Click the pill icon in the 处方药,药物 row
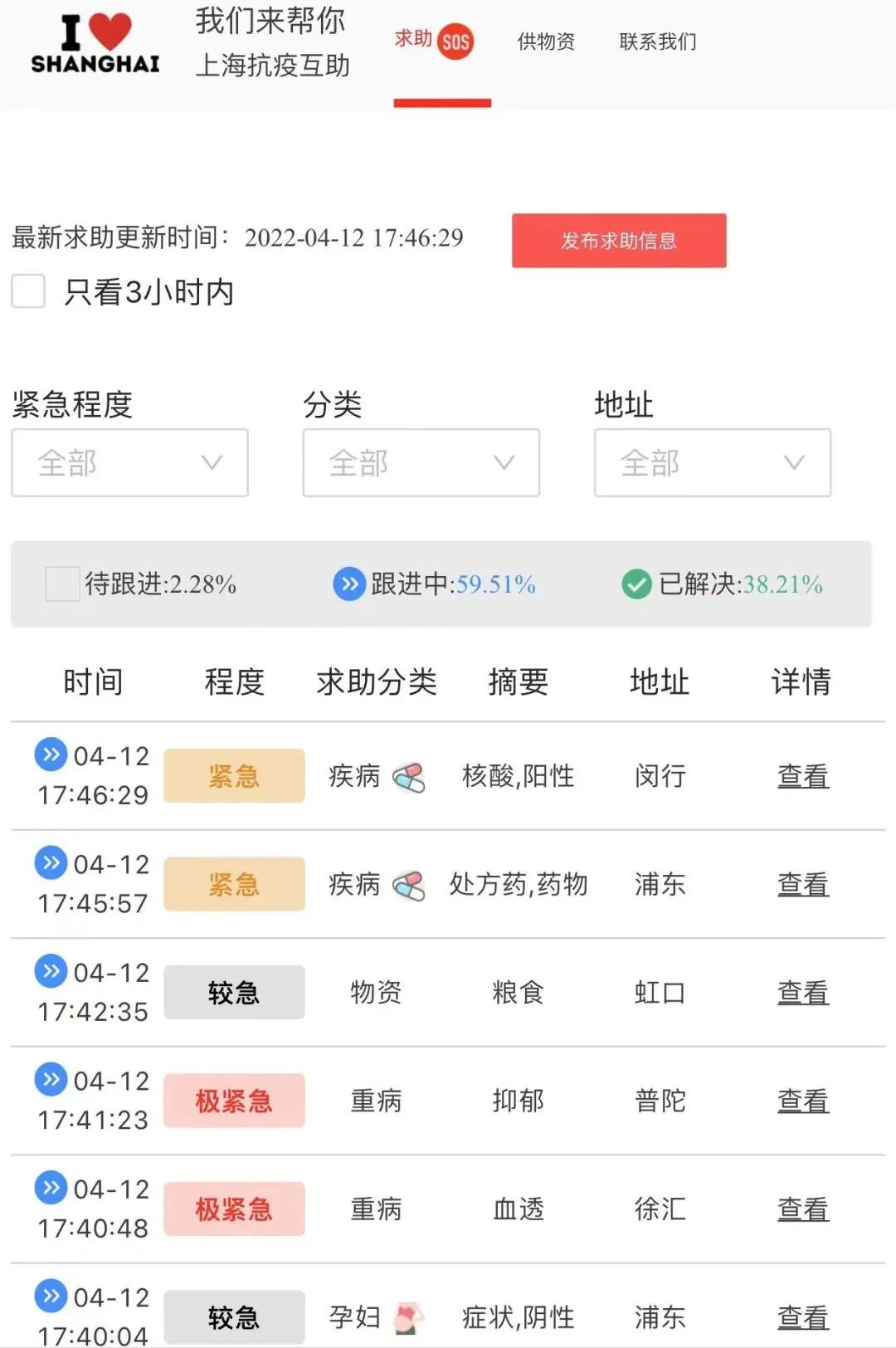Image resolution: width=896 pixels, height=1348 pixels. tap(409, 884)
